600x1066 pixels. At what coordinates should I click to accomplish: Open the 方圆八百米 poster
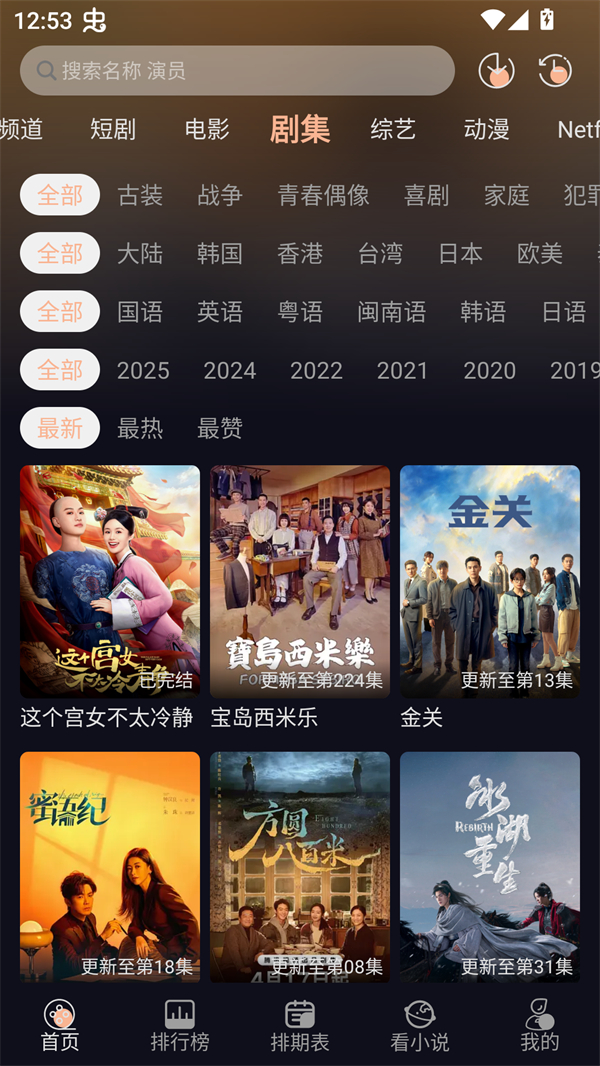tap(300, 866)
